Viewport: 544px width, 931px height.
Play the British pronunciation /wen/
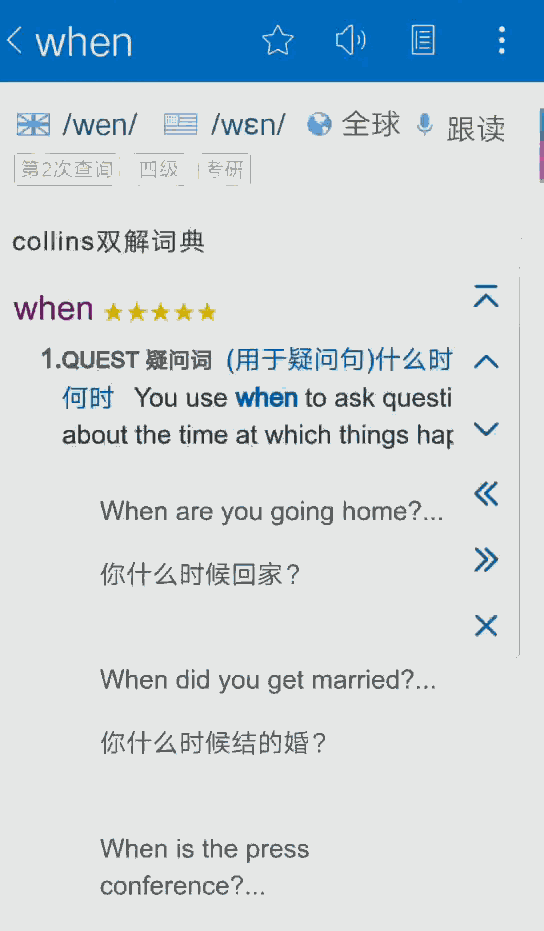(77, 125)
